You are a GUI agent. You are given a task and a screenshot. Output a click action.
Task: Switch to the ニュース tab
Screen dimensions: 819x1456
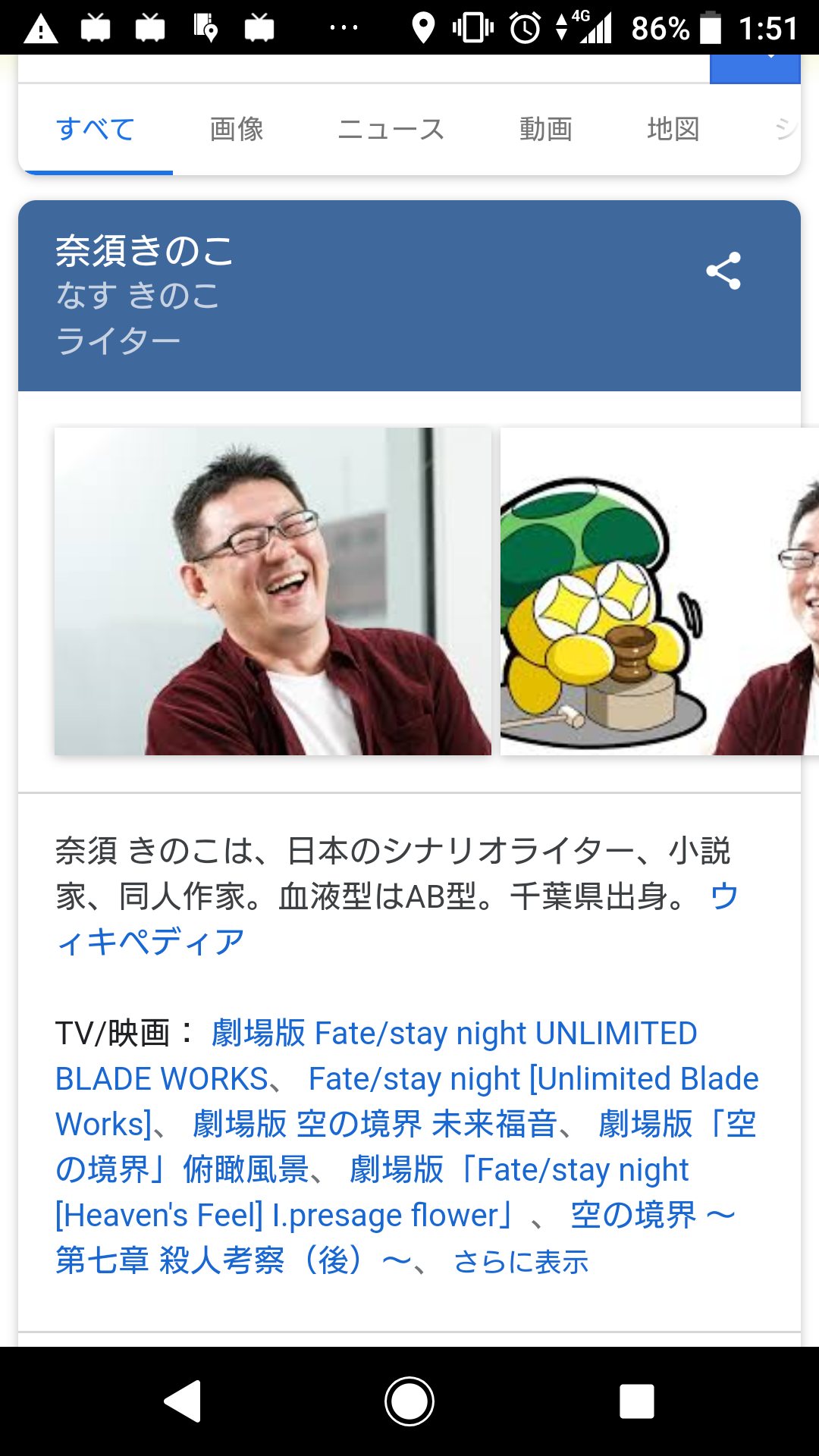391,129
